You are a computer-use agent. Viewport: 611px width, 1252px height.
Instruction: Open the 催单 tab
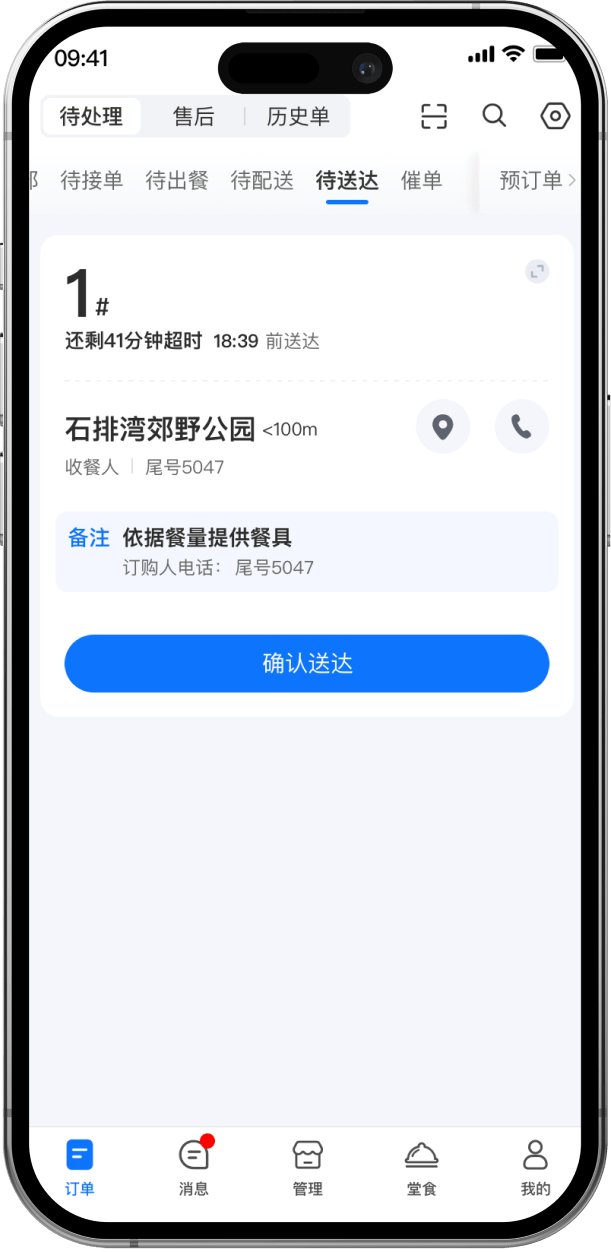coord(421,181)
